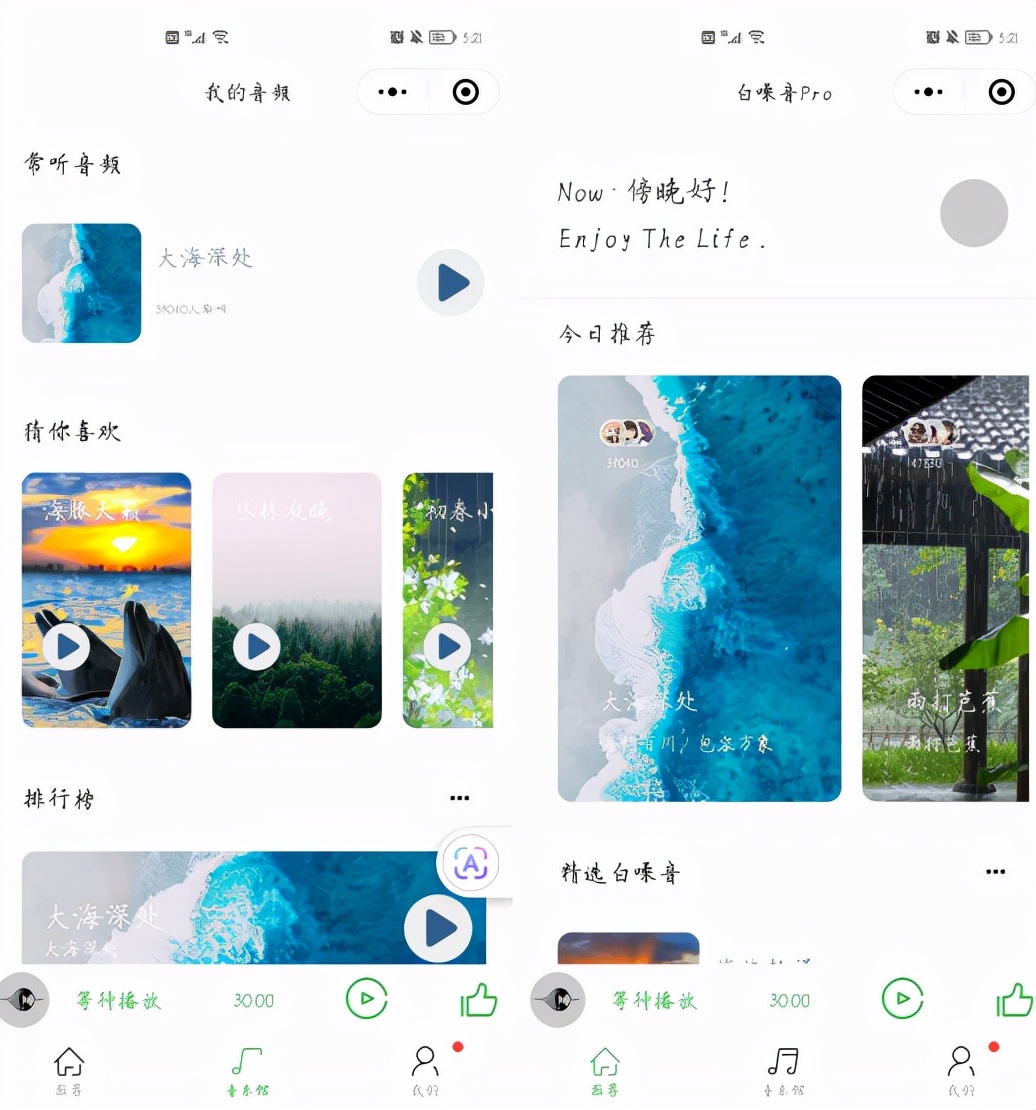Play the 初春 card in 猜你喜欢
Viewport: 1036px width, 1110px height.
447,647
